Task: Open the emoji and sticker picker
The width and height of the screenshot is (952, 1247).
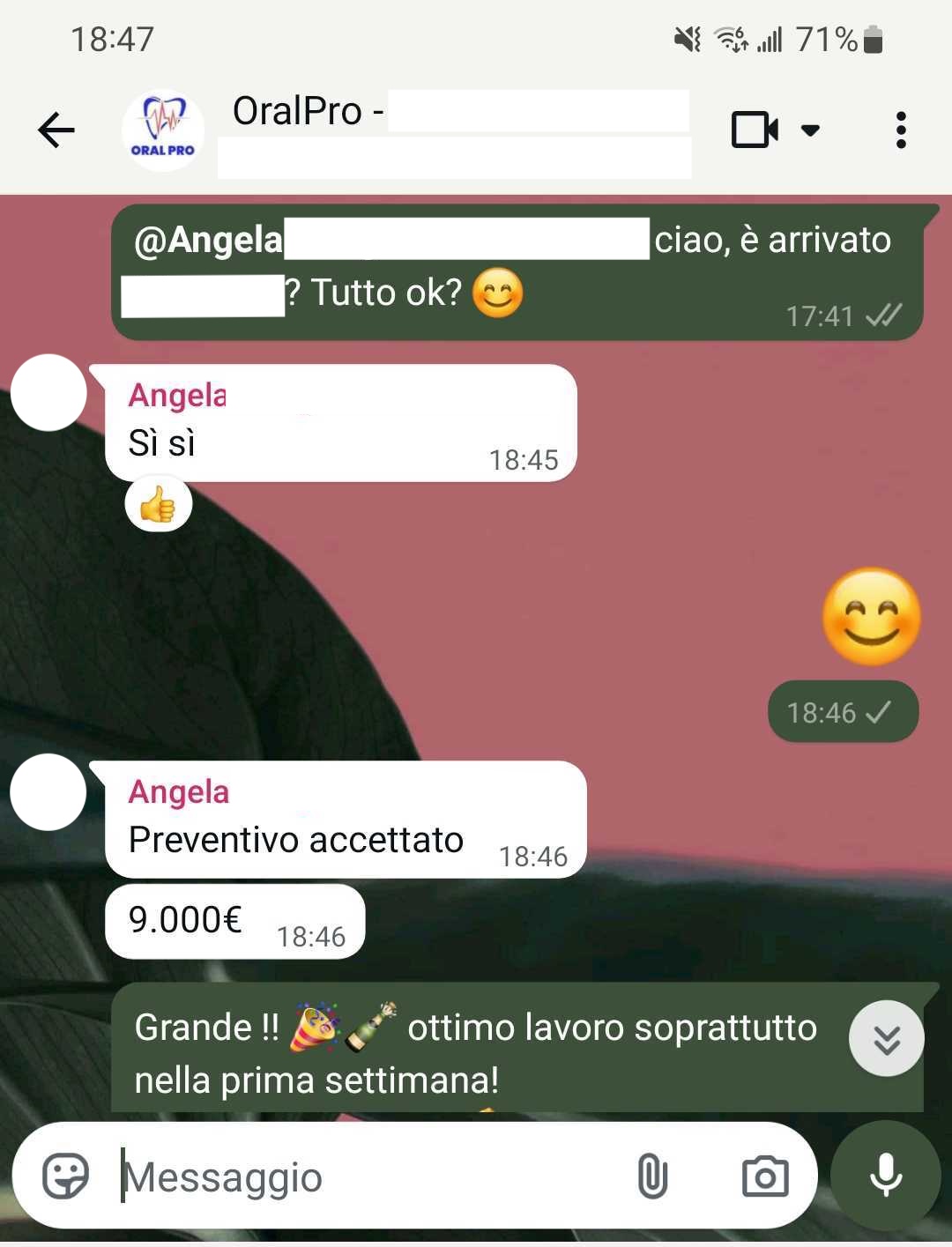Action: (66, 1176)
